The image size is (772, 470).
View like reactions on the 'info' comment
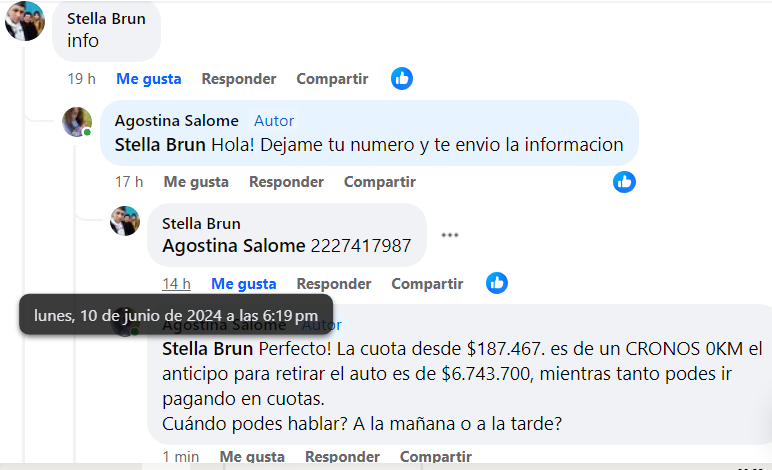pos(402,78)
